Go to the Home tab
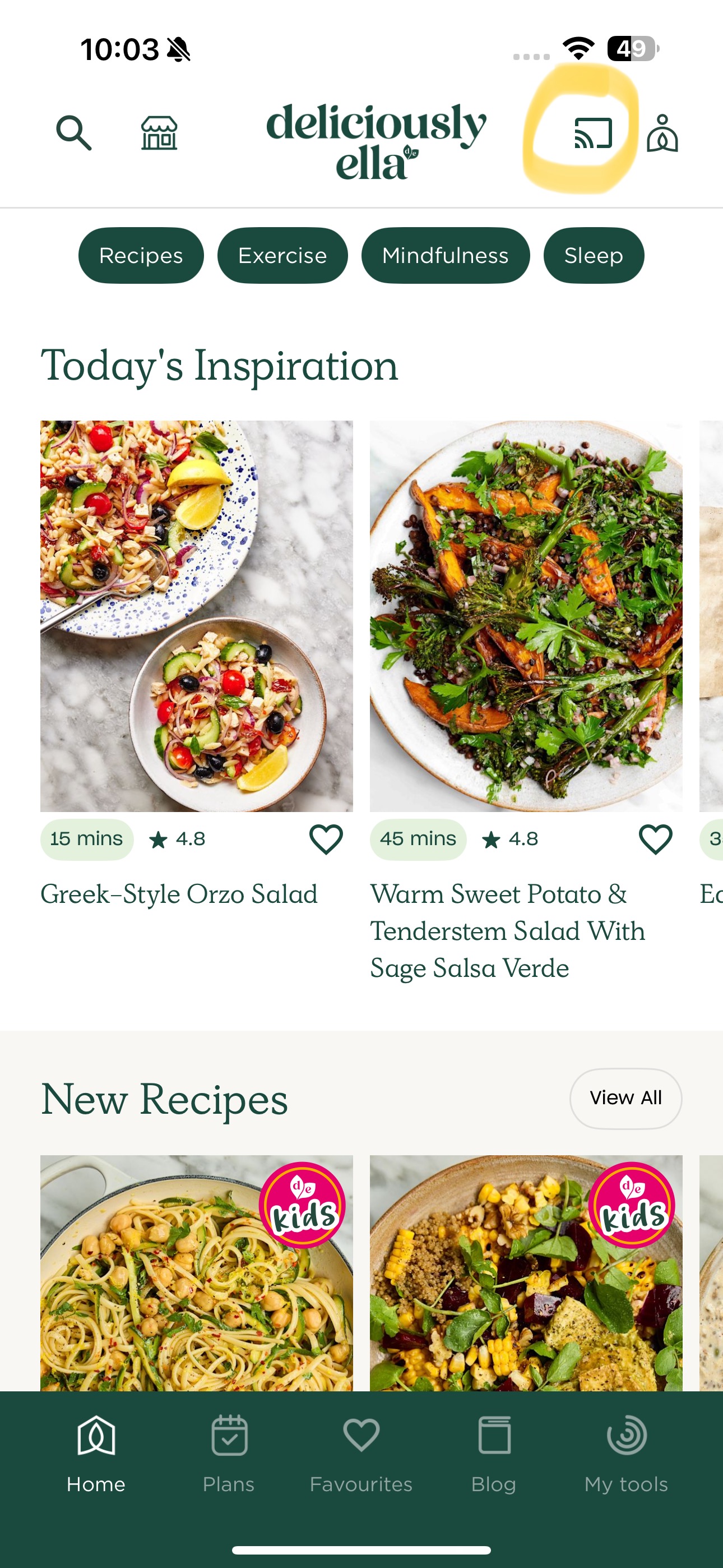This screenshot has width=723, height=1568. (x=96, y=1455)
